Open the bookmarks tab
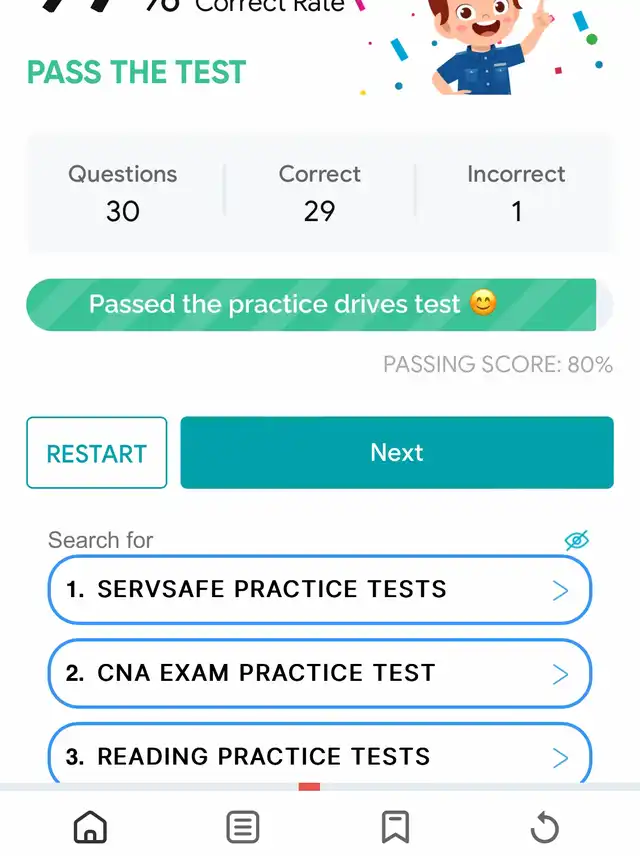640x856 pixels. 395,827
